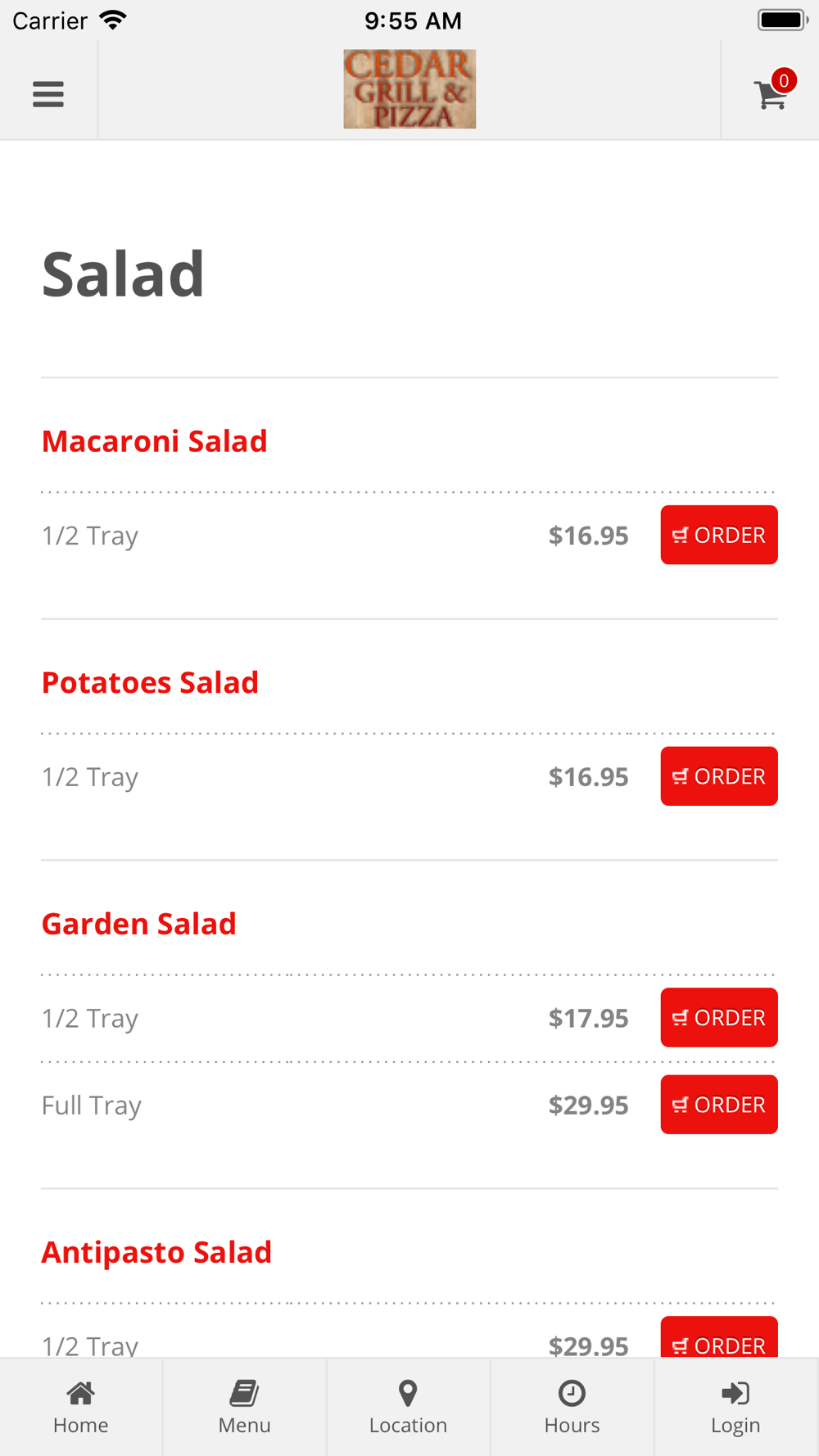The width and height of the screenshot is (819, 1456).
Task: Order Potatoes Salad 1/2 Tray
Action: [719, 776]
